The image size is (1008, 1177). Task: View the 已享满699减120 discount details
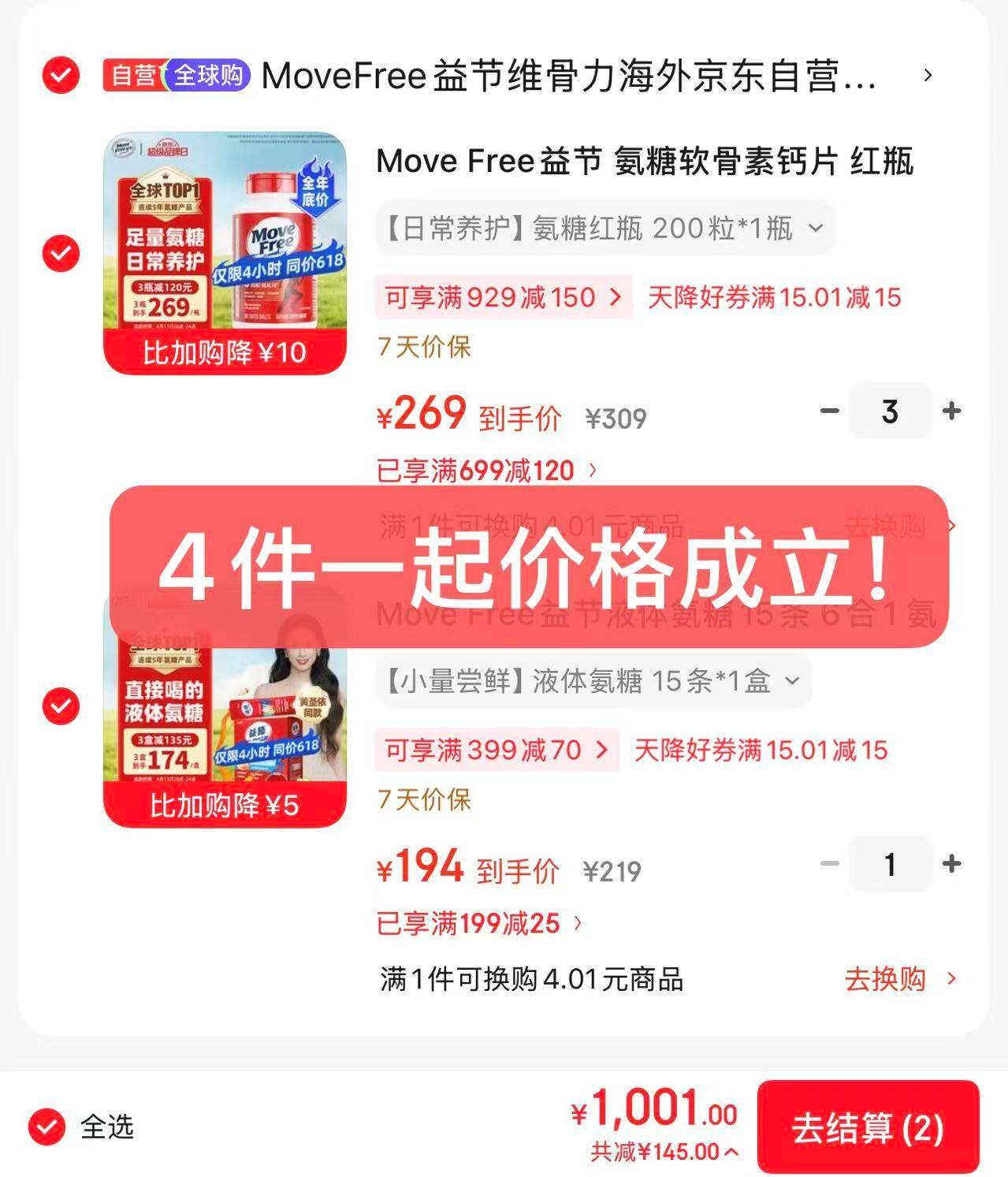[x=487, y=471]
